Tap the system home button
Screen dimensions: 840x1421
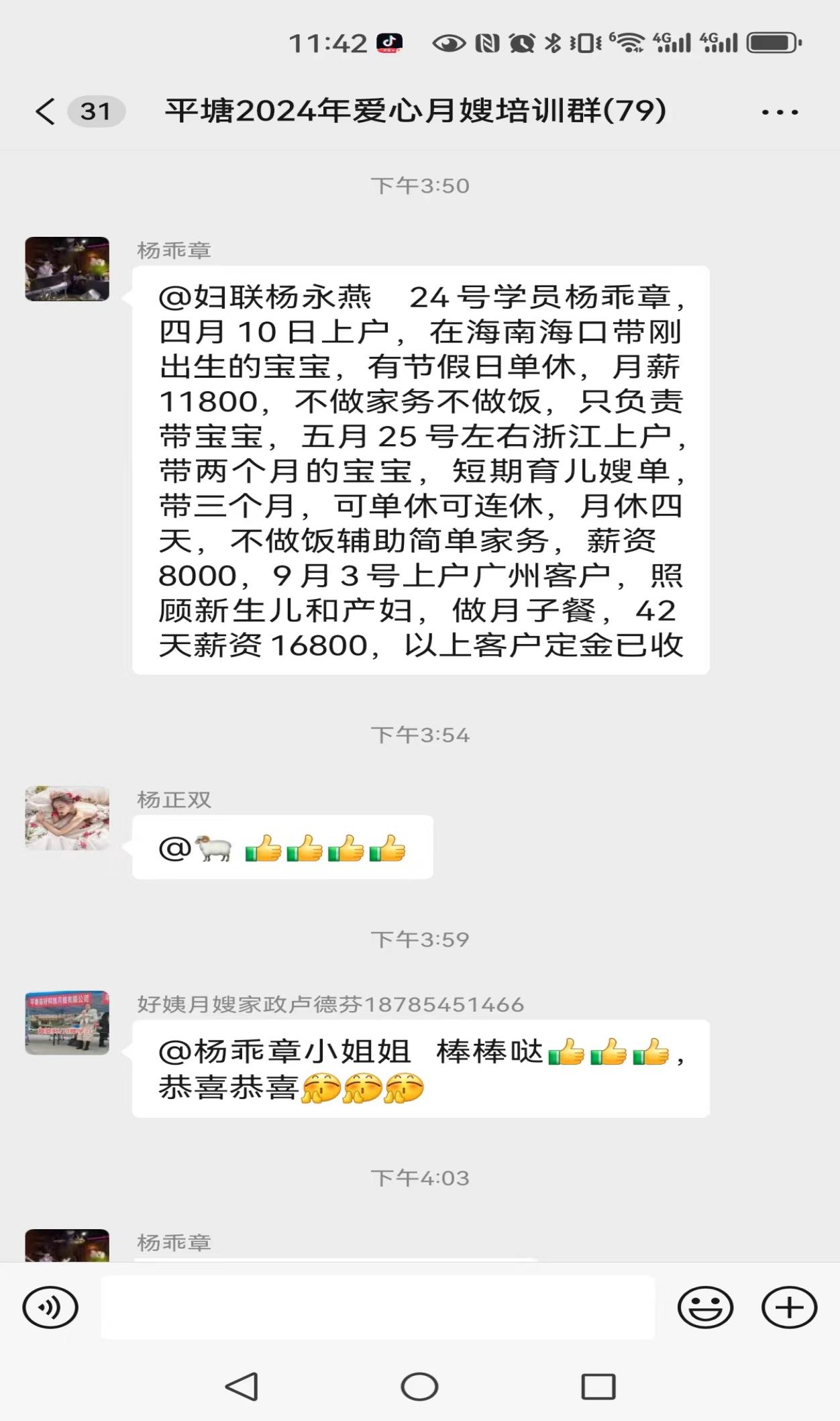point(419,1386)
